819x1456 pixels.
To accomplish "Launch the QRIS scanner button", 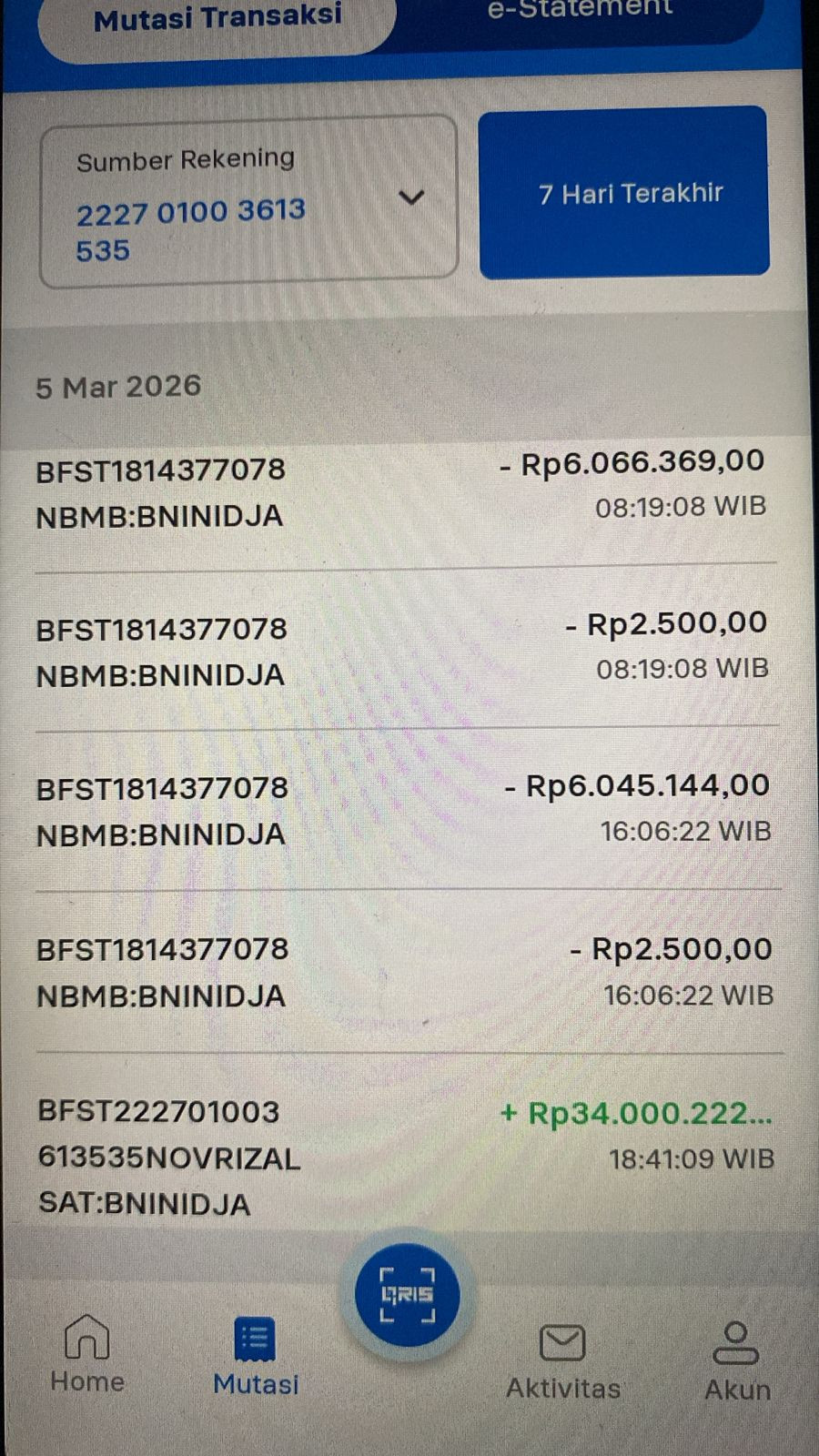I will (407, 1294).
